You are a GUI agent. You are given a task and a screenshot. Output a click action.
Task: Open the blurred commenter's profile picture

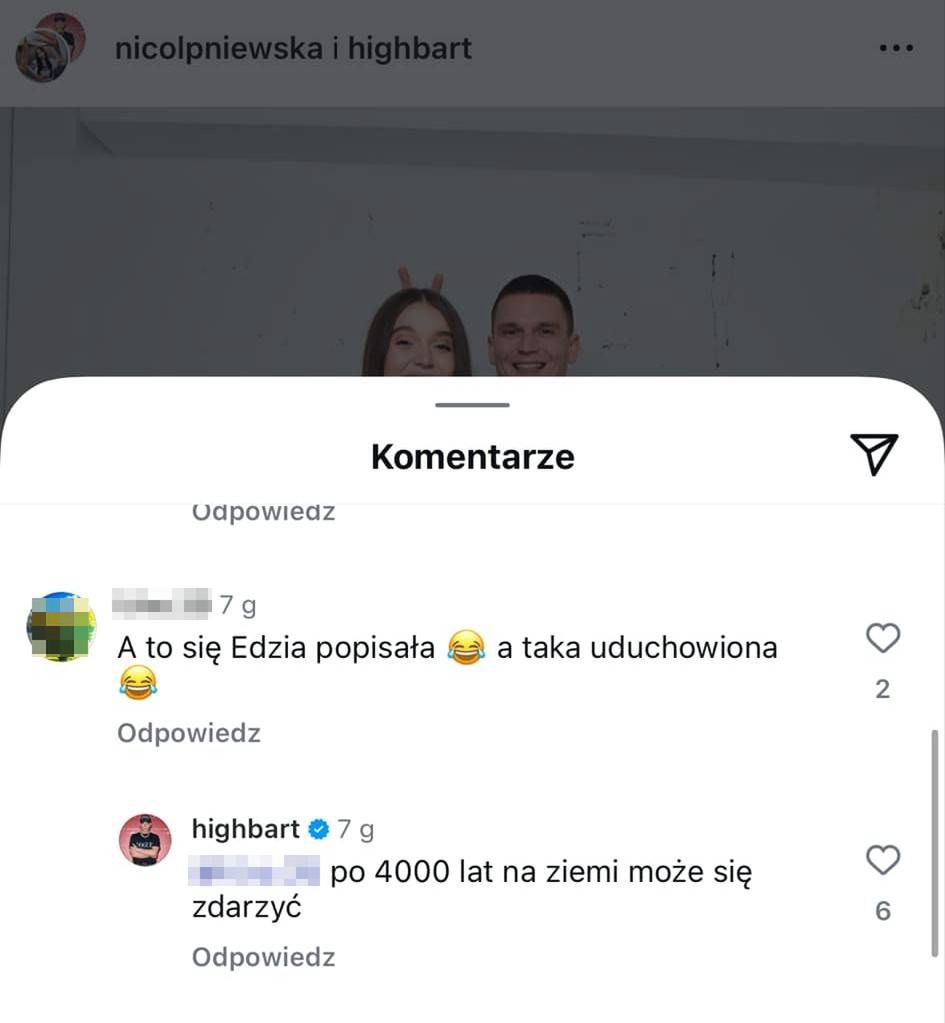60,627
